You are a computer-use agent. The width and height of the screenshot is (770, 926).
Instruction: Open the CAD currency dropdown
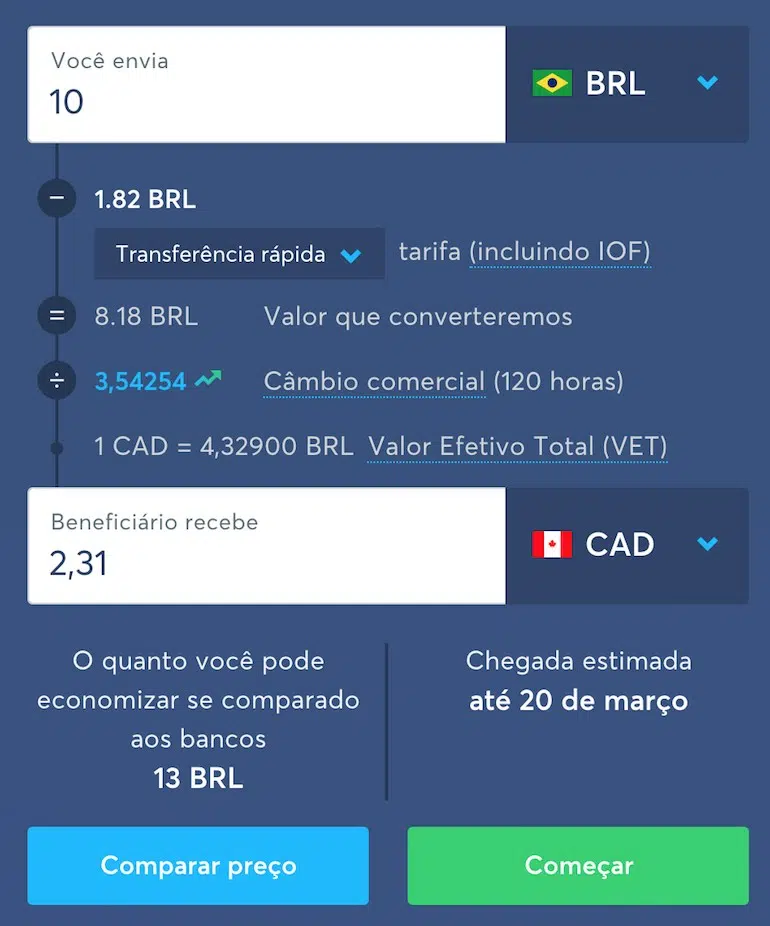(627, 545)
